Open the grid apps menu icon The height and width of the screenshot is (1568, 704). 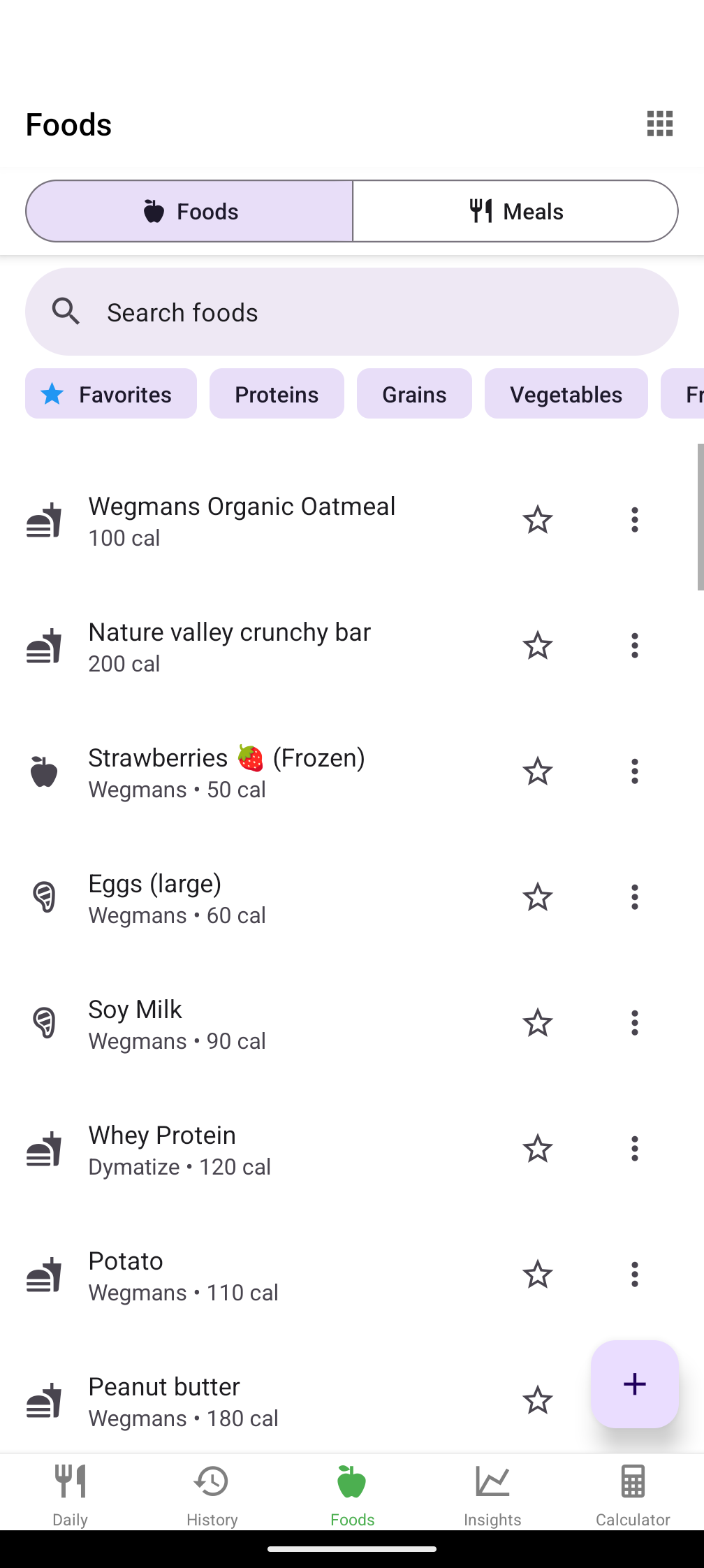point(659,124)
